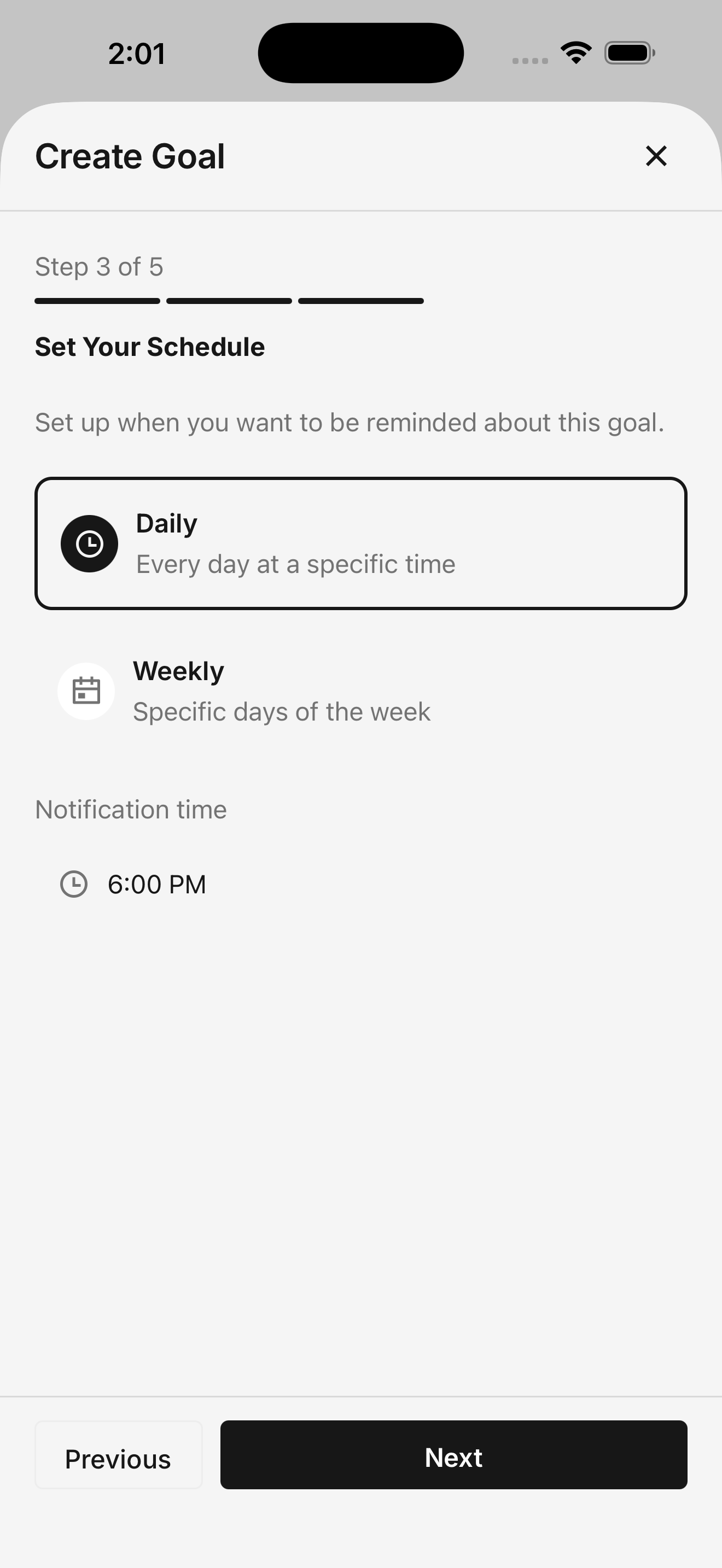Choose 'Every day at a specific time'
722x1568 pixels.
click(295, 563)
